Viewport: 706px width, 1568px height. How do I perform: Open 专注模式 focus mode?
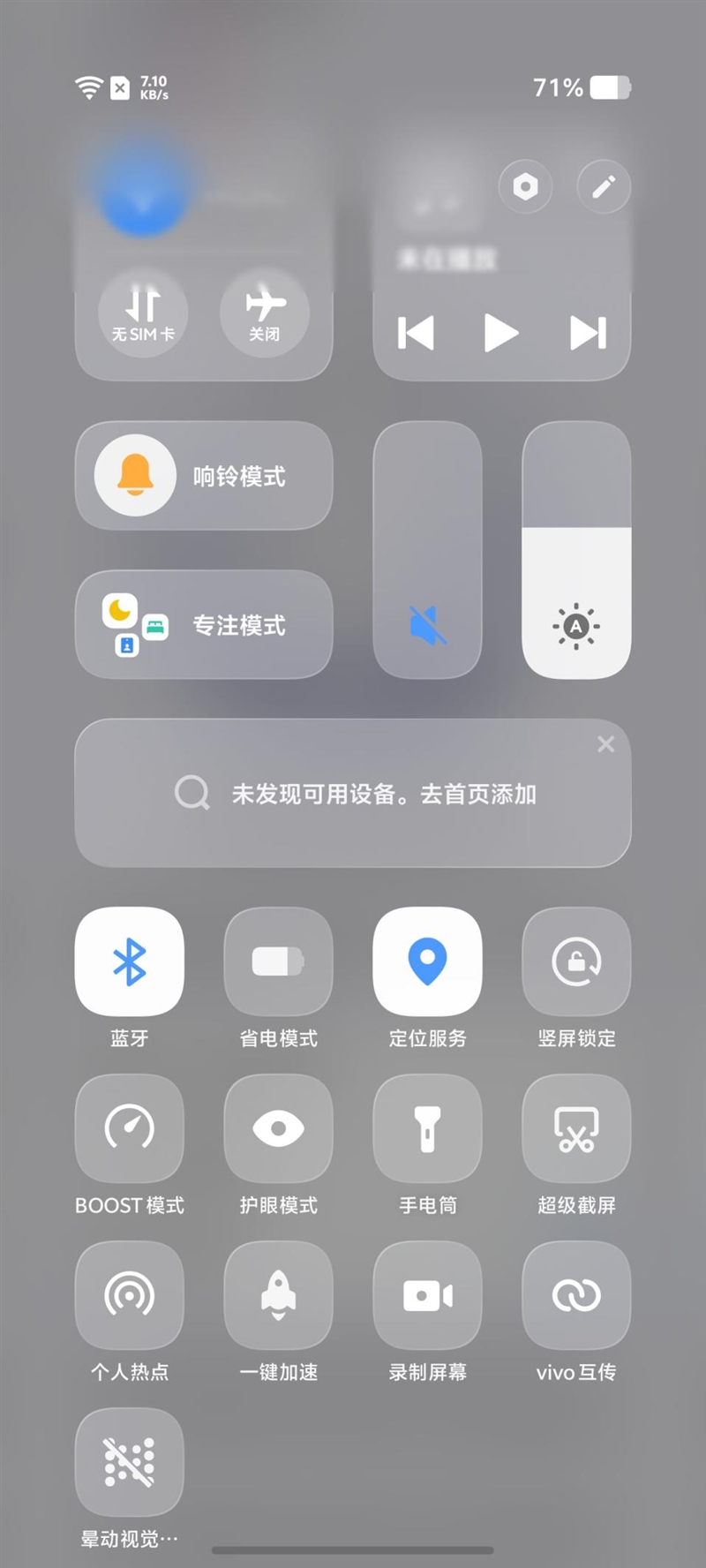(x=204, y=625)
